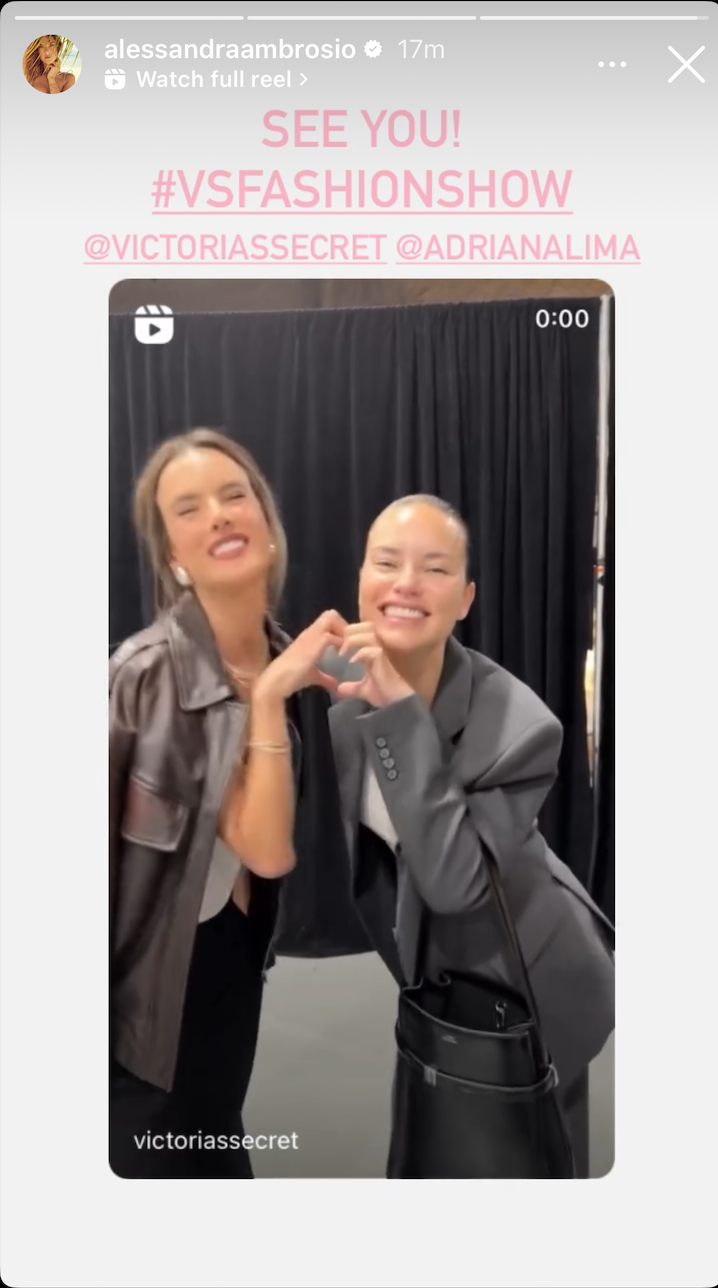Open the @ADRIANALIMA mention
Screen dimensions: 718x1288
(x=517, y=247)
